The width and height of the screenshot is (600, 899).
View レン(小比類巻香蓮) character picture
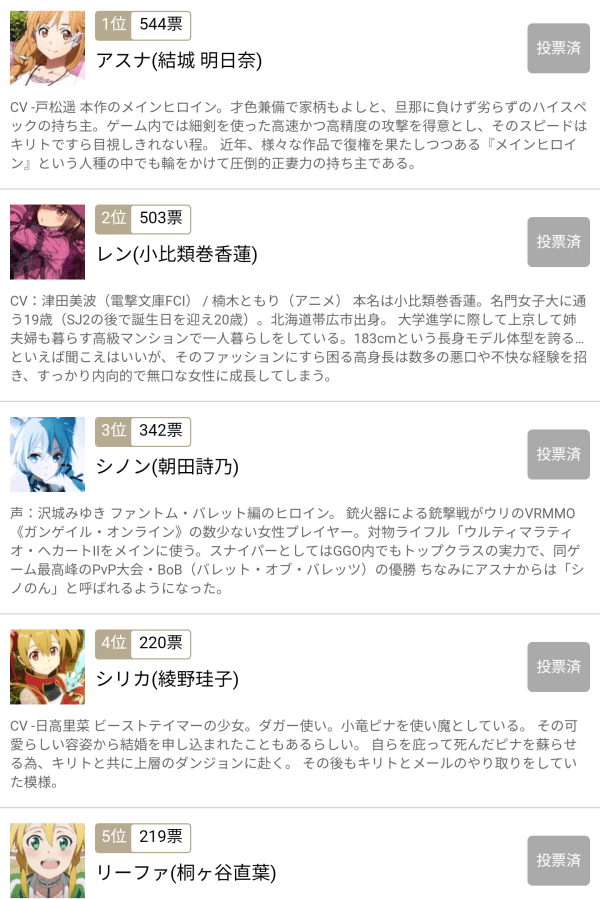tap(47, 242)
